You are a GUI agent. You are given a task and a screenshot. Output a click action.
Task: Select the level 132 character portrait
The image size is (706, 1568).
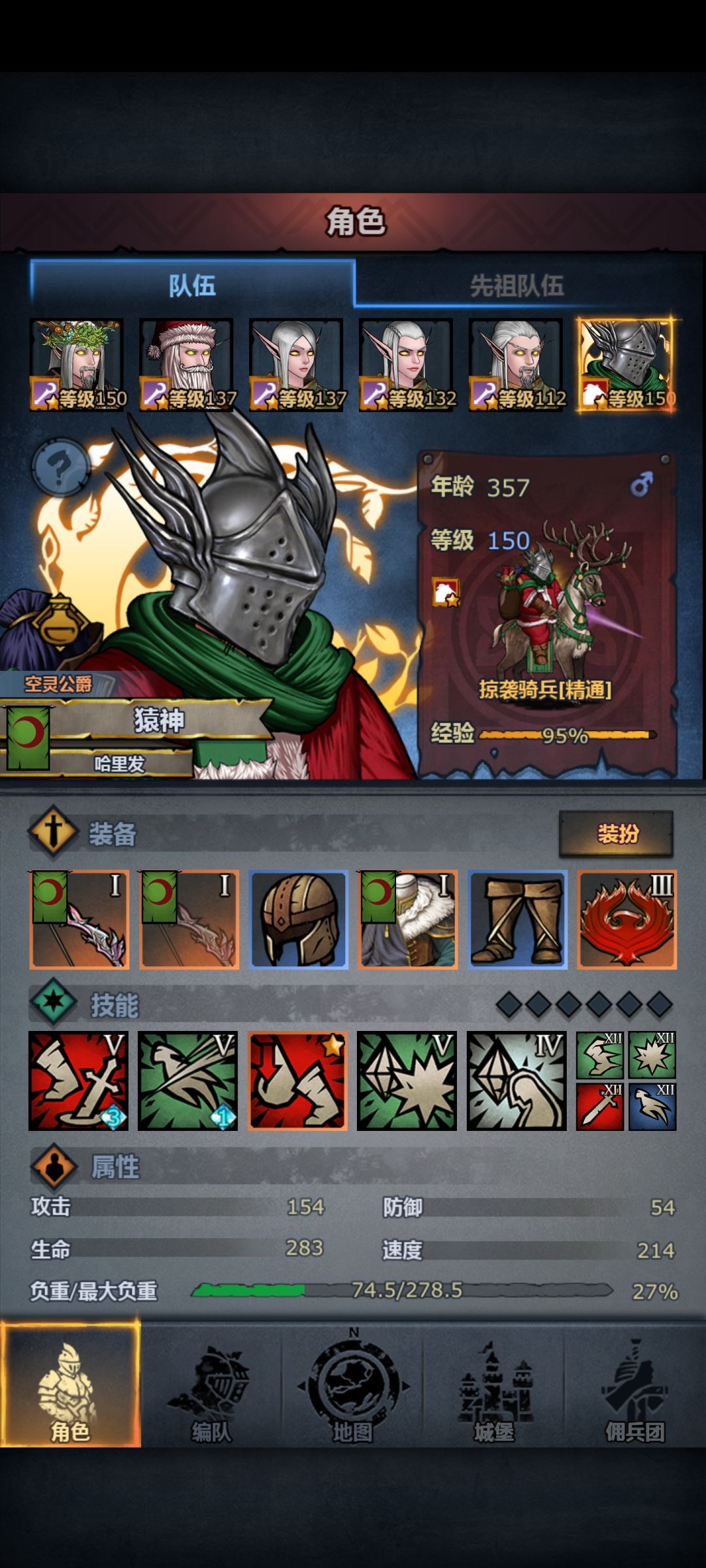click(406, 365)
